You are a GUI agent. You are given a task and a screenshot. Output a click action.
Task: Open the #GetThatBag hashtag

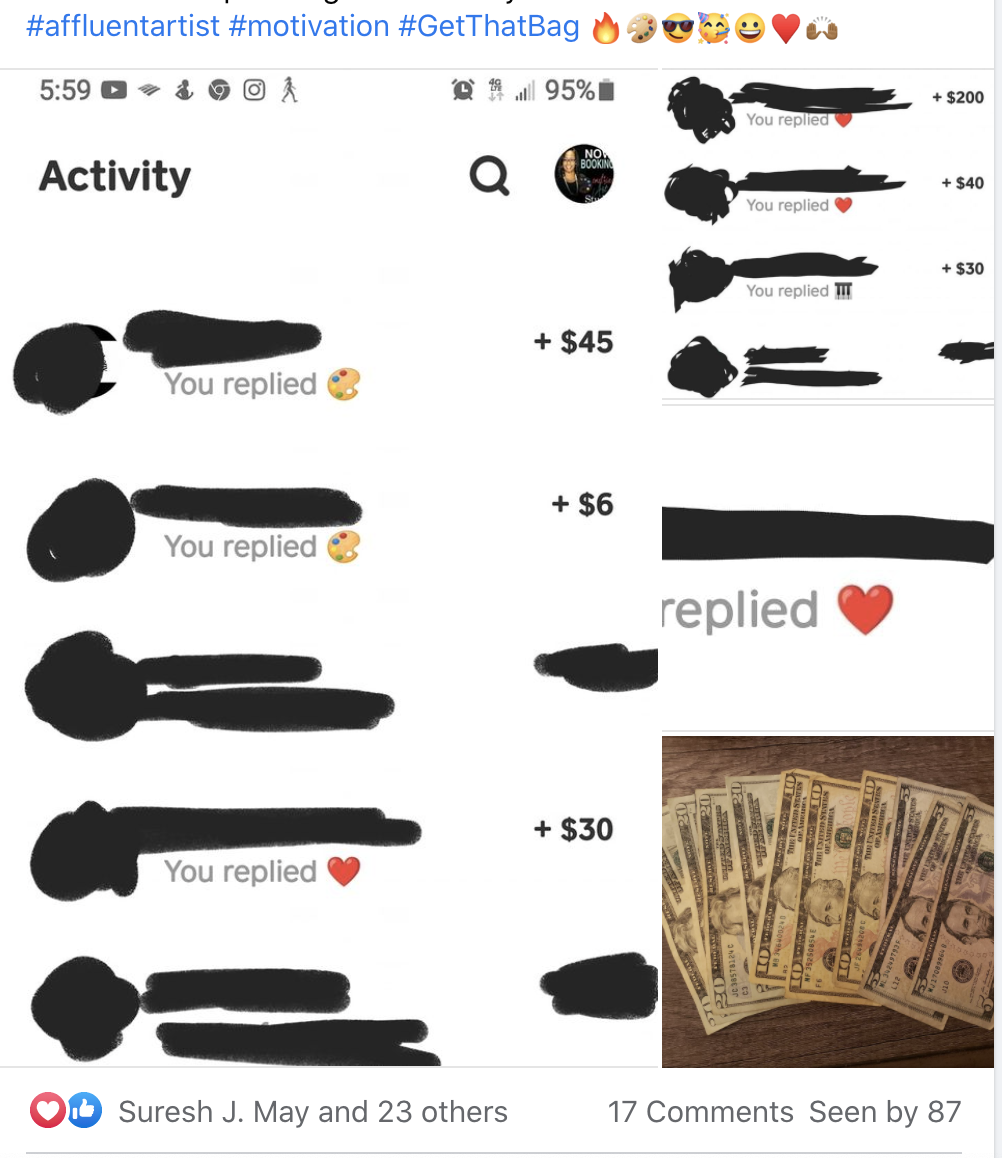[x=488, y=26]
